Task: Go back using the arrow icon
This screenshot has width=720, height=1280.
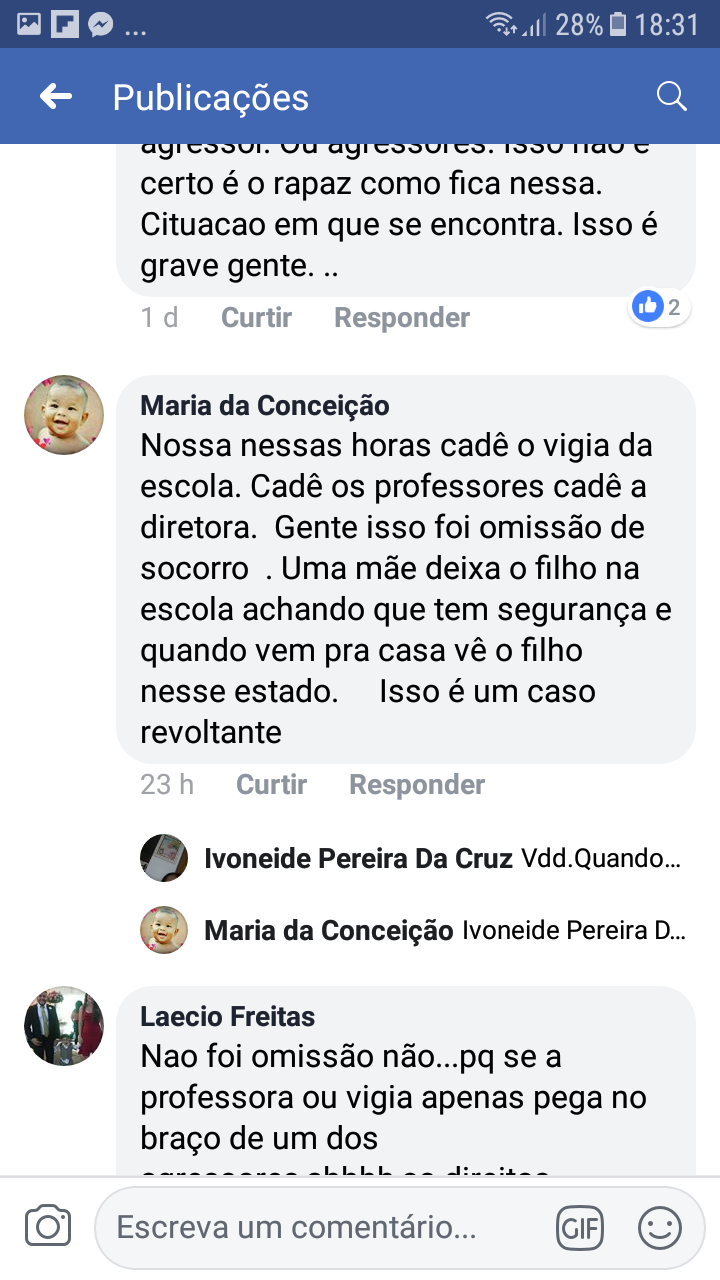Action: tap(56, 96)
